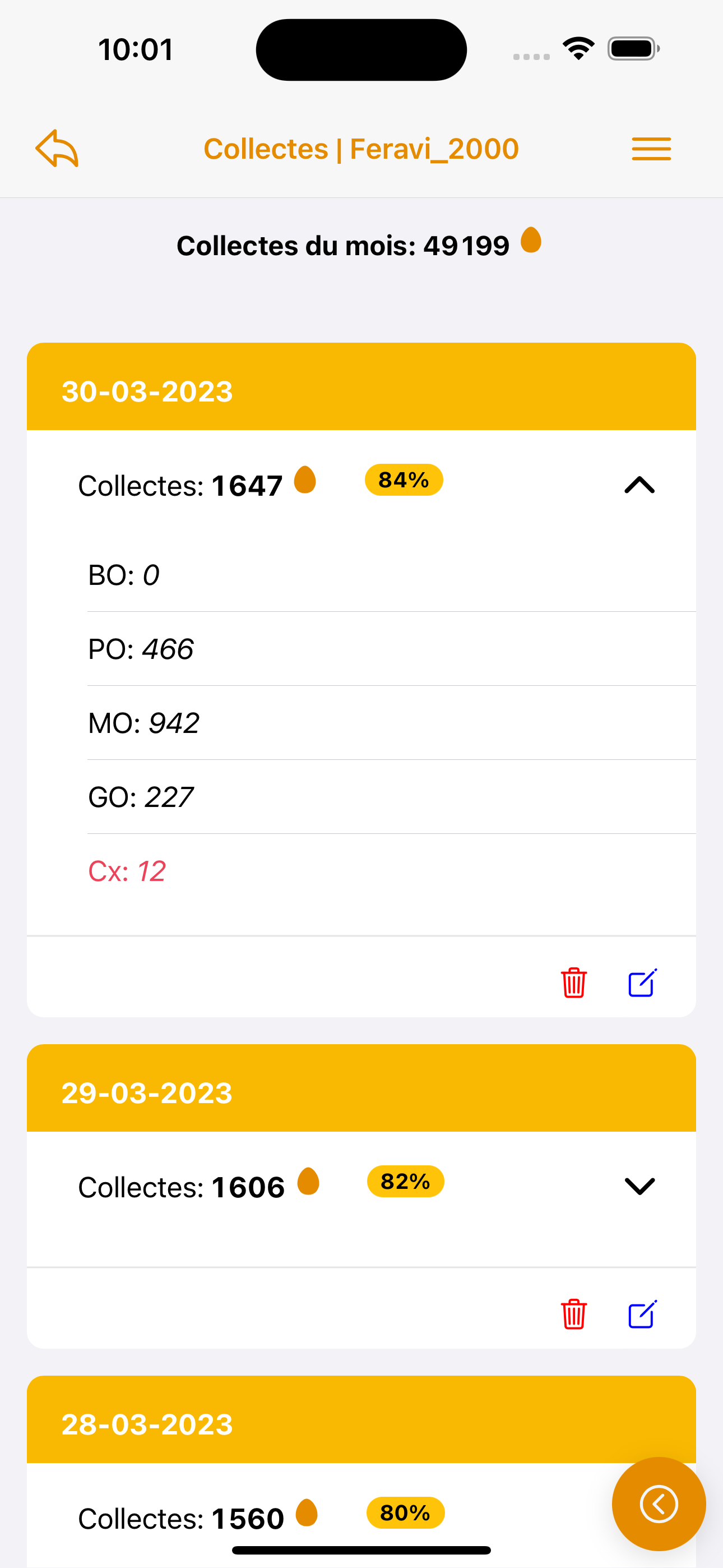Image resolution: width=723 pixels, height=1568 pixels.
Task: Expand the 29-03-2023 collection details
Action: [639, 1186]
